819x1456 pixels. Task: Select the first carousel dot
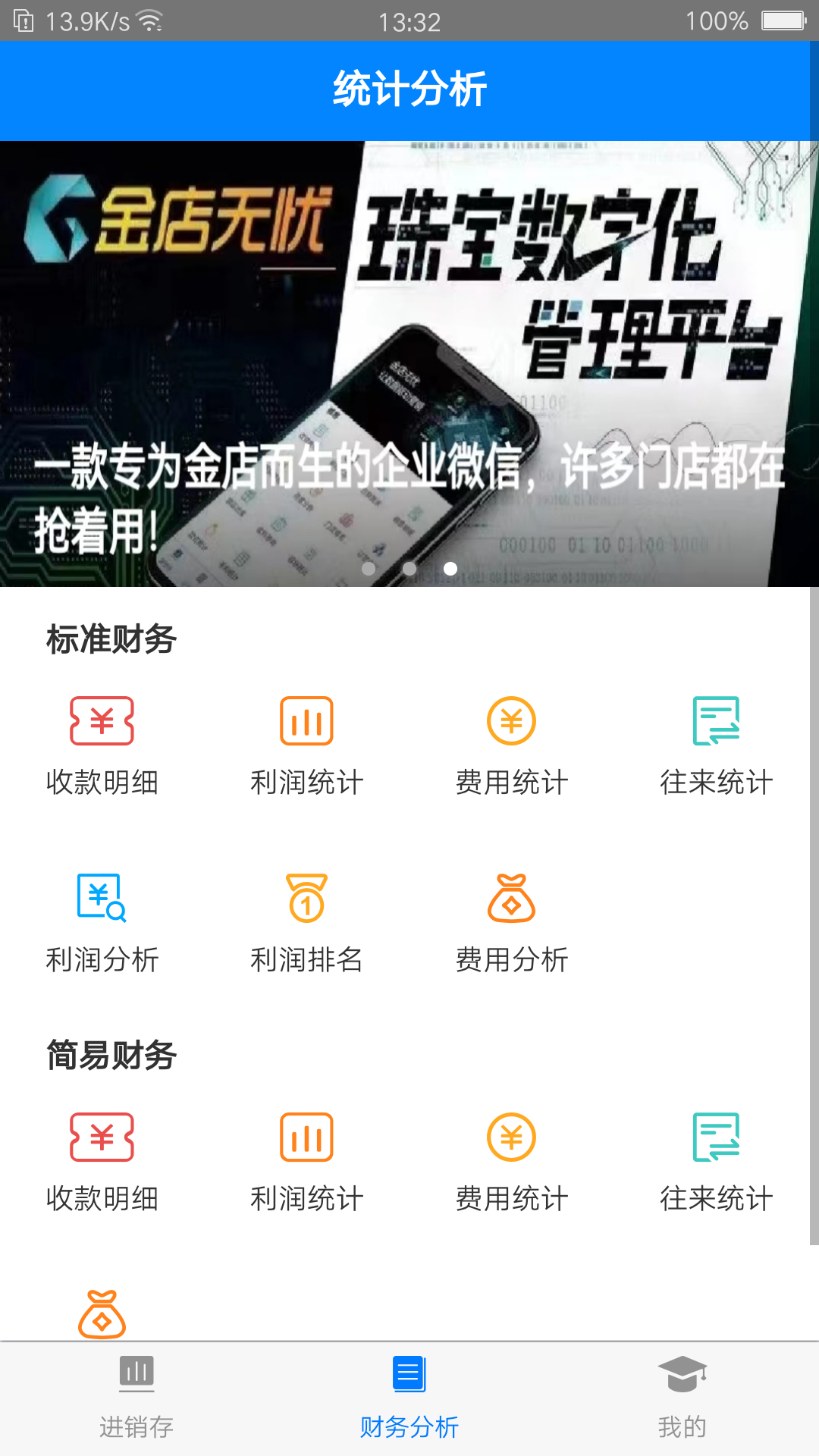click(369, 567)
